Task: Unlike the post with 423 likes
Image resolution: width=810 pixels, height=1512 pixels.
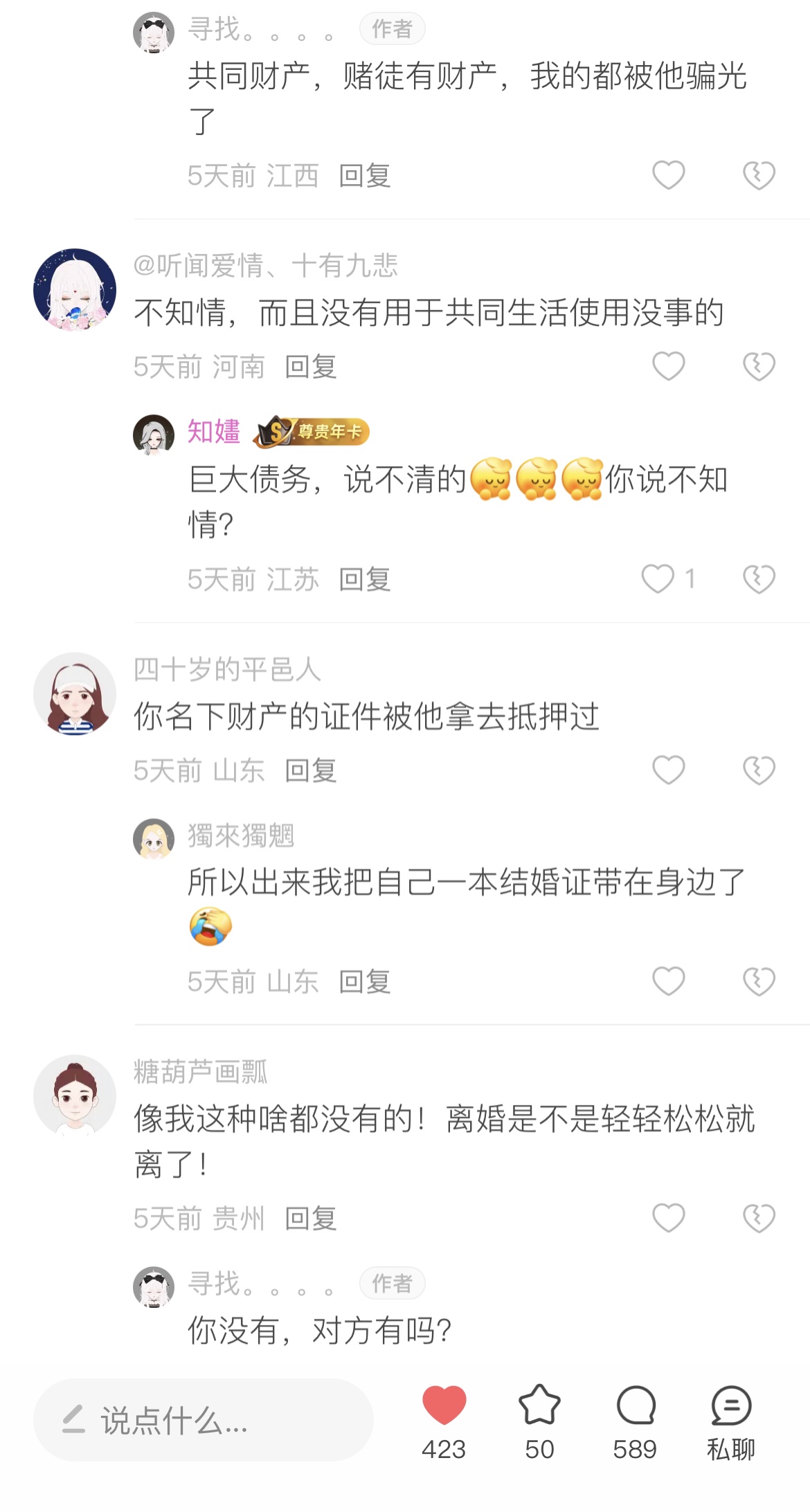Action: [444, 1405]
